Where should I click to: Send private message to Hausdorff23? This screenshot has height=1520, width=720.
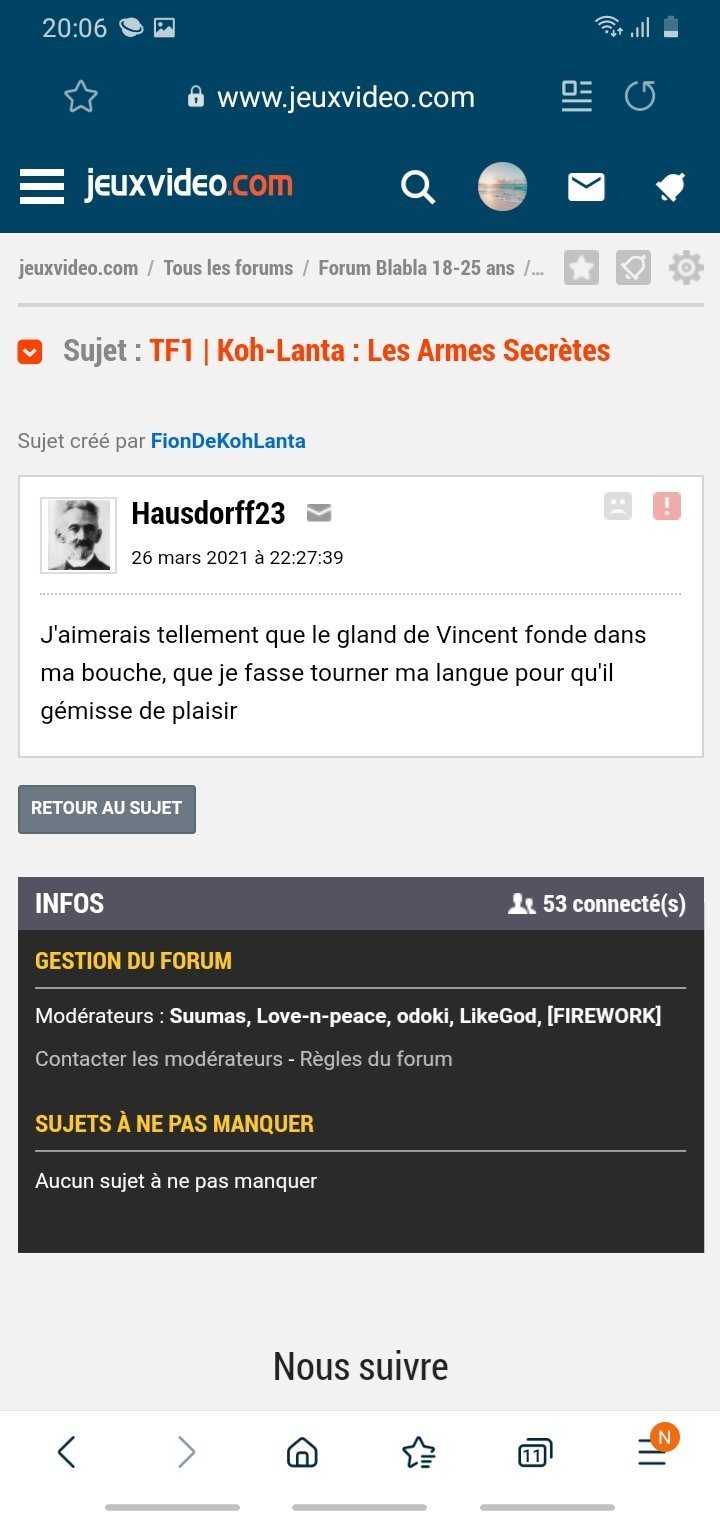point(319,513)
